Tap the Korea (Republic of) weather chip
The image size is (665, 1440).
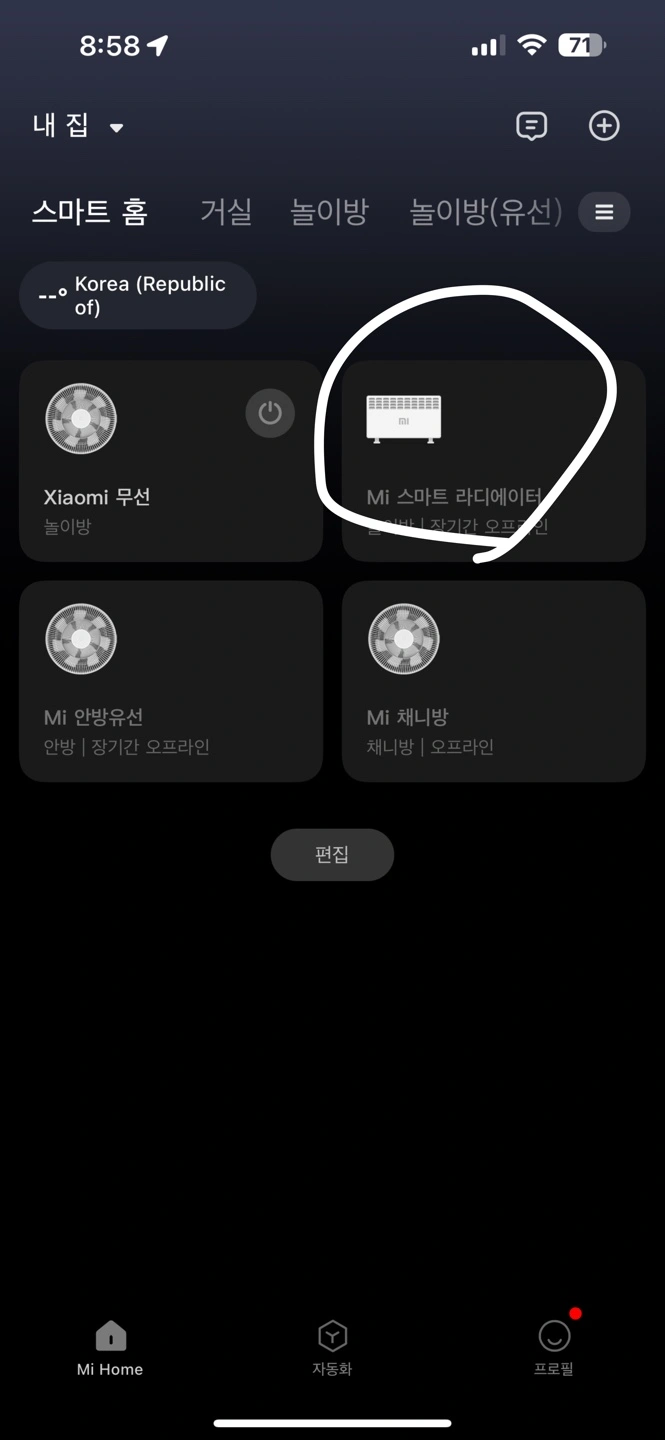click(x=138, y=296)
